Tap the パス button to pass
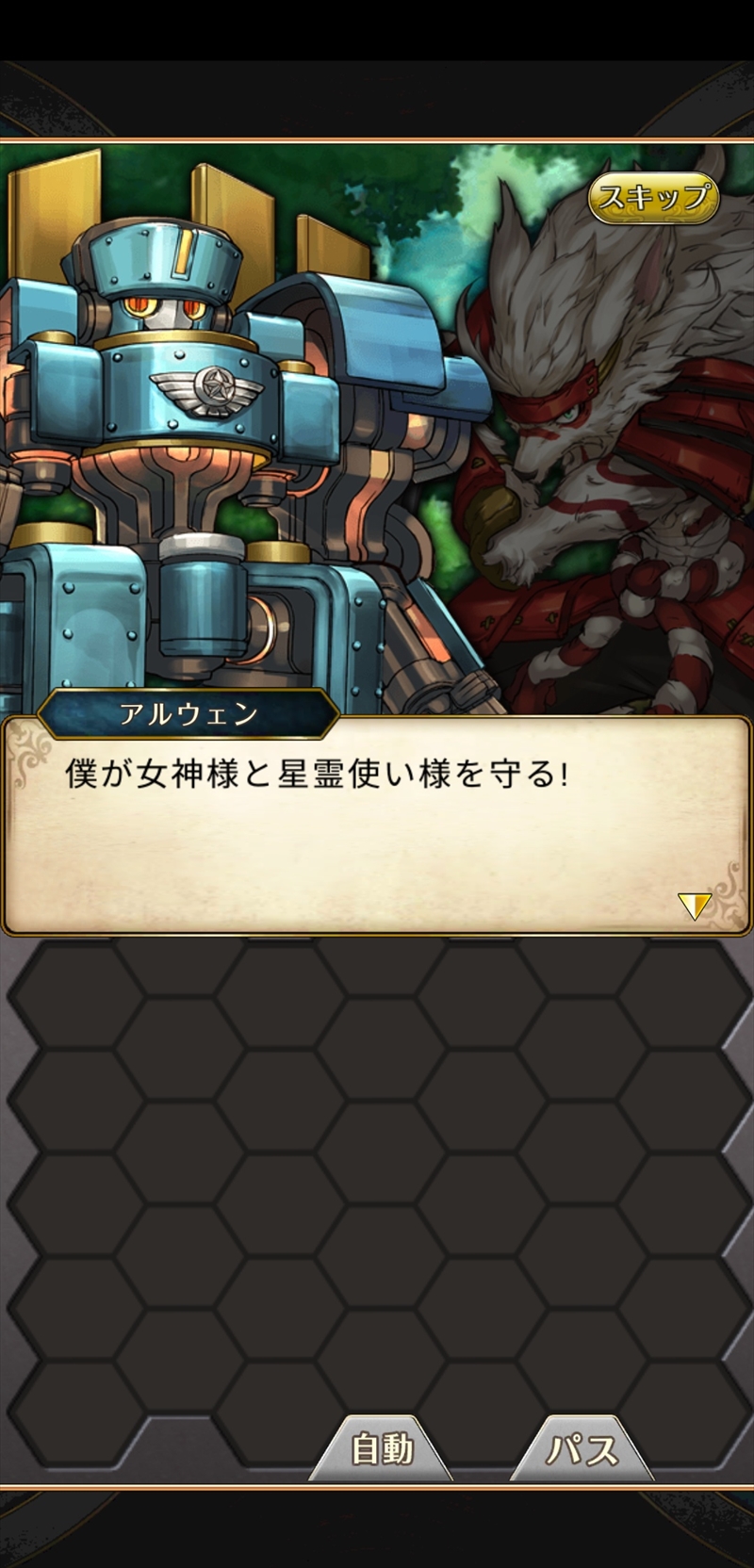The width and height of the screenshot is (754, 1568). (582, 1448)
